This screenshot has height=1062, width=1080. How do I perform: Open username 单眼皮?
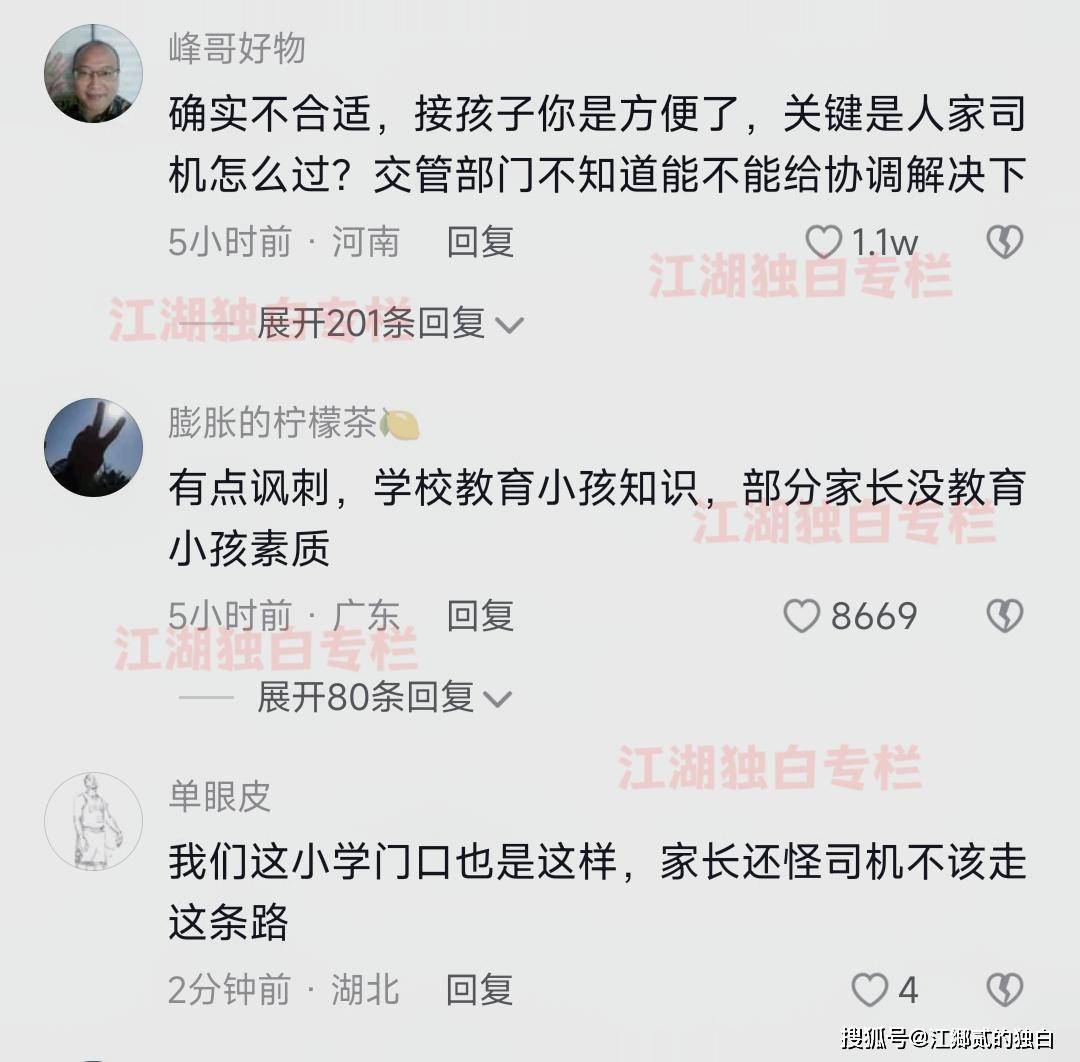click(x=220, y=797)
